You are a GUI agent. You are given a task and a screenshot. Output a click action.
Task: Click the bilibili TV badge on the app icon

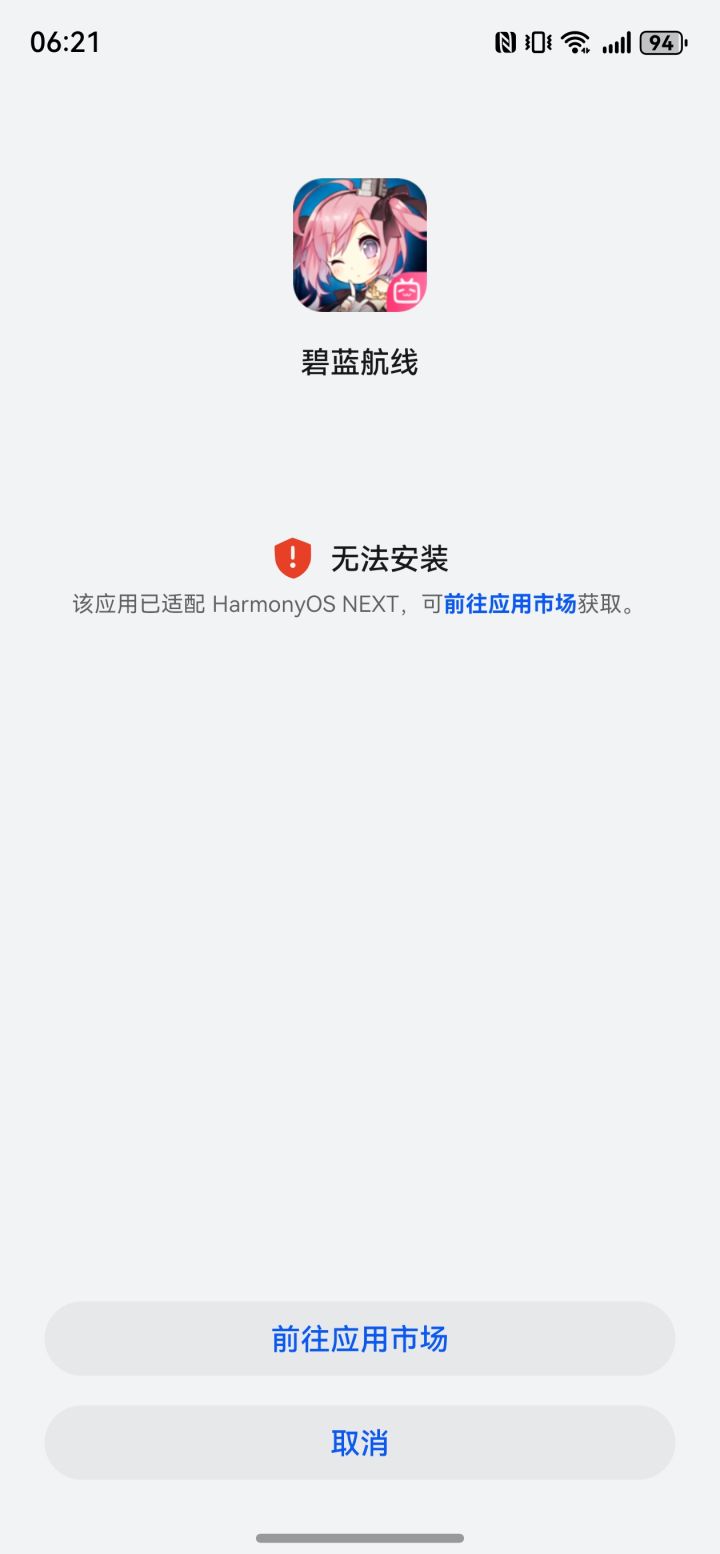(409, 291)
